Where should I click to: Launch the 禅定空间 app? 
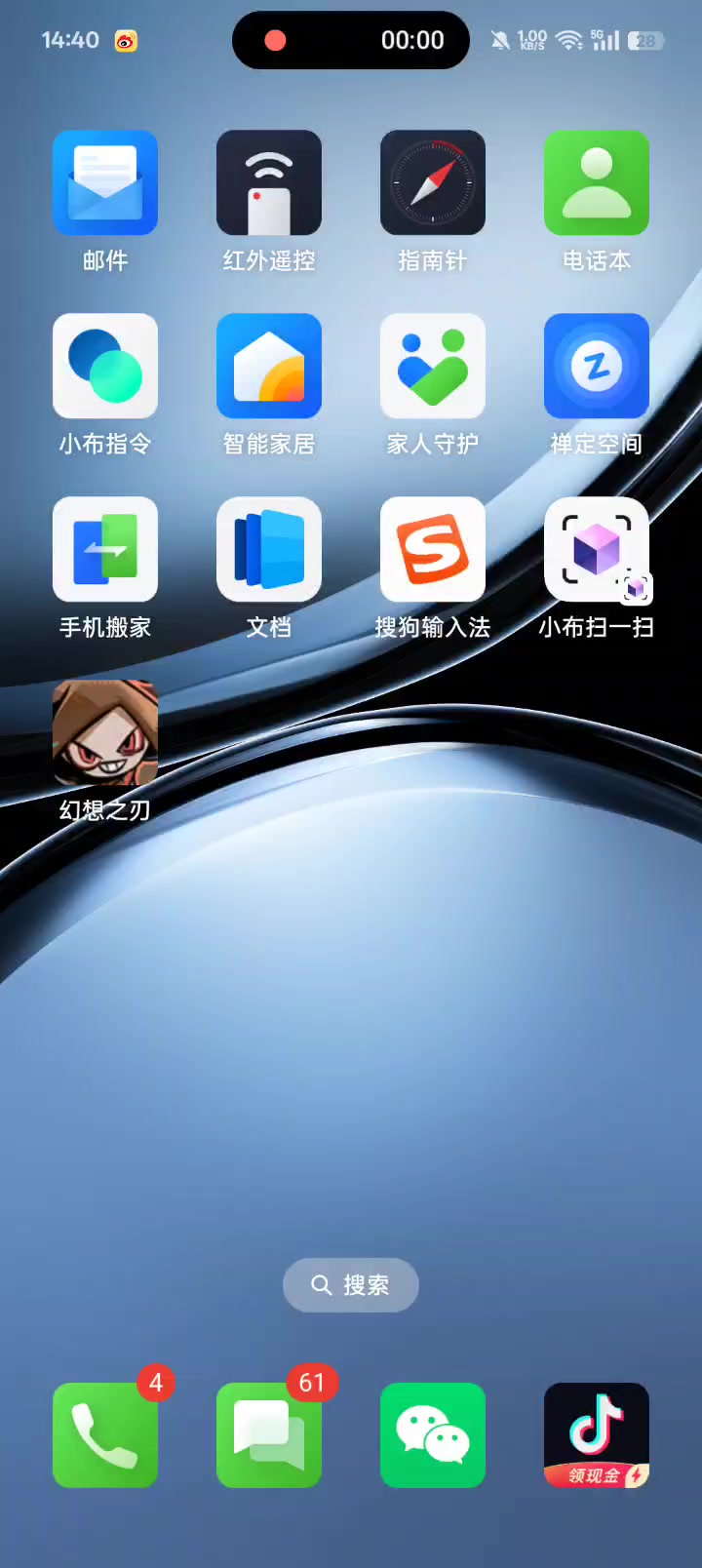tap(597, 367)
